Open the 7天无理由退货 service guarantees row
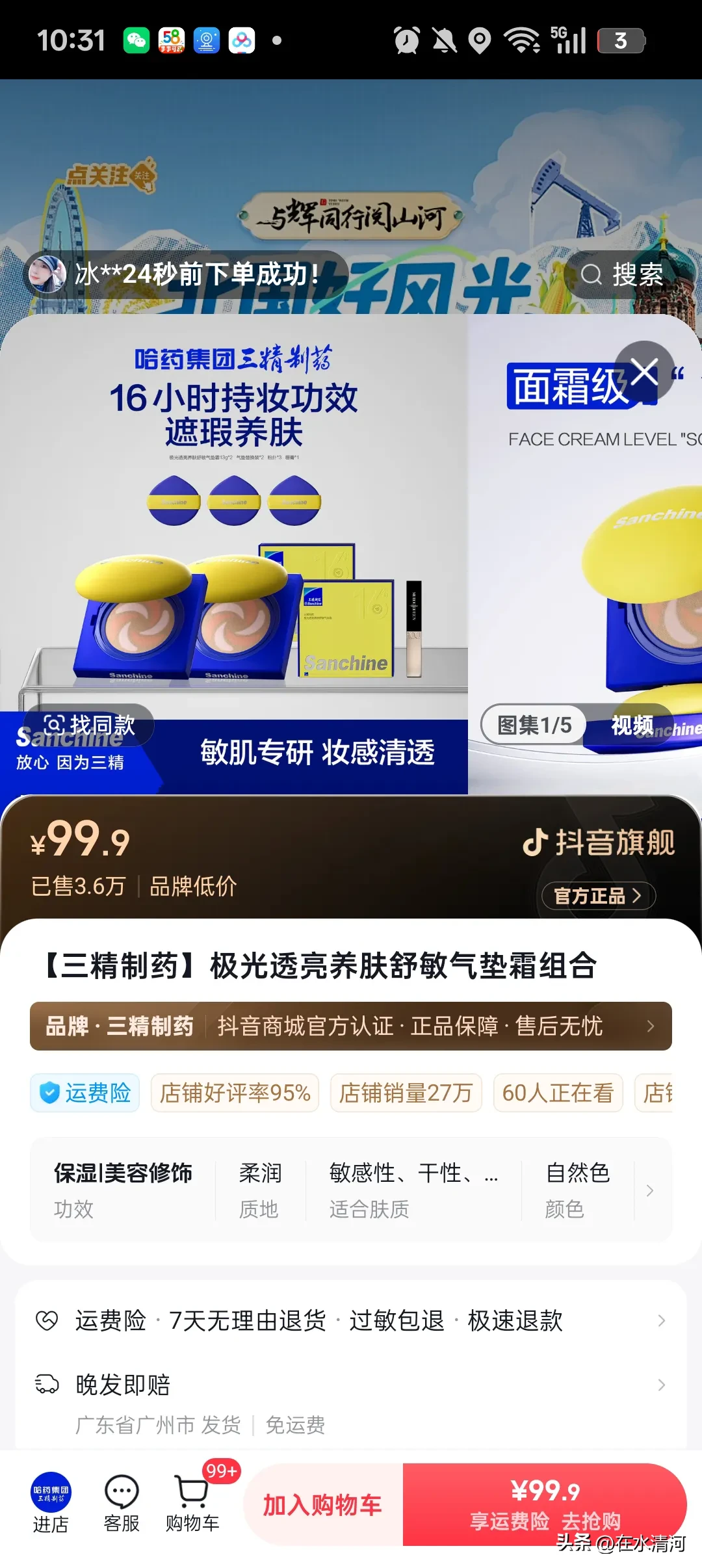702x1568 pixels. (x=351, y=1320)
